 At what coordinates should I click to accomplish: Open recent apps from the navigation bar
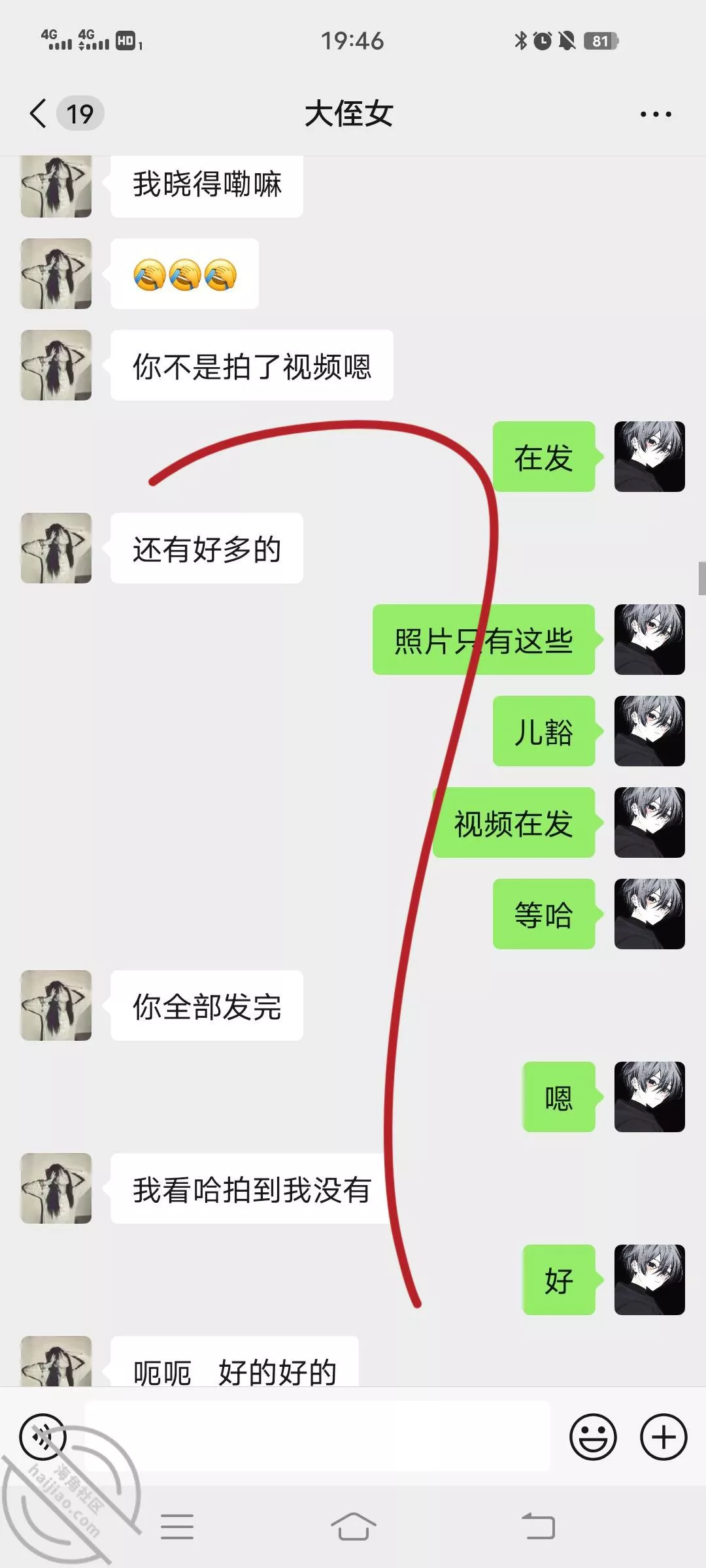(176, 1527)
